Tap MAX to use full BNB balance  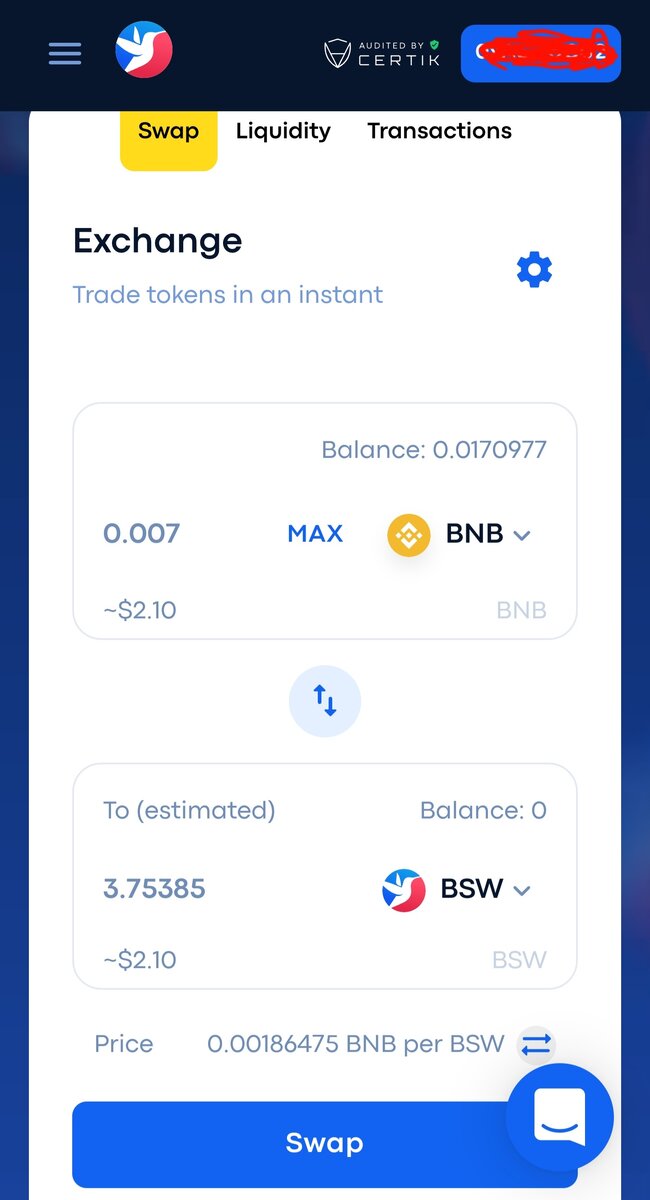pyautogui.click(x=315, y=534)
